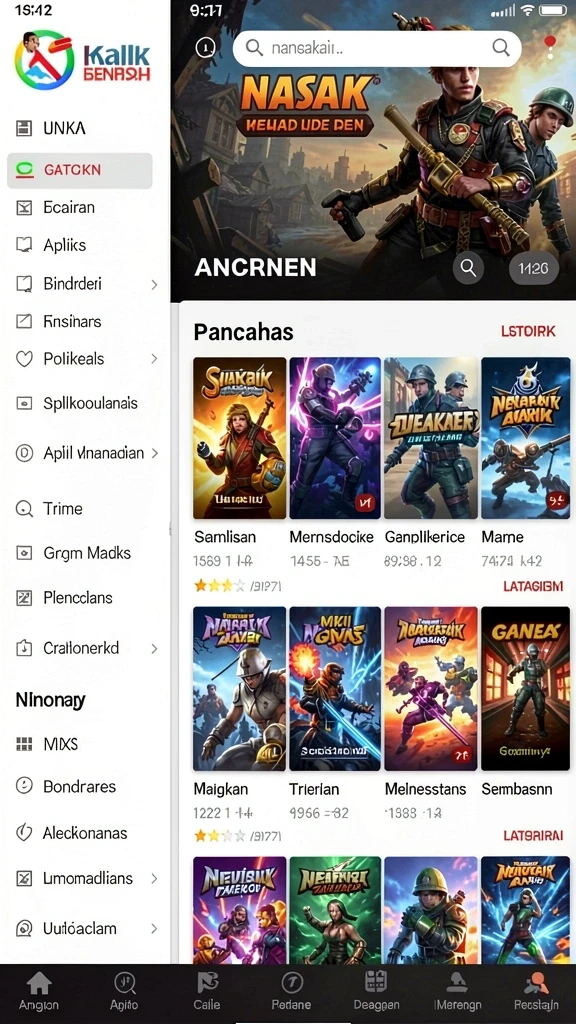576x1024 pixels.
Task: Tap the round magnifier button on the banner
Action: tap(468, 267)
